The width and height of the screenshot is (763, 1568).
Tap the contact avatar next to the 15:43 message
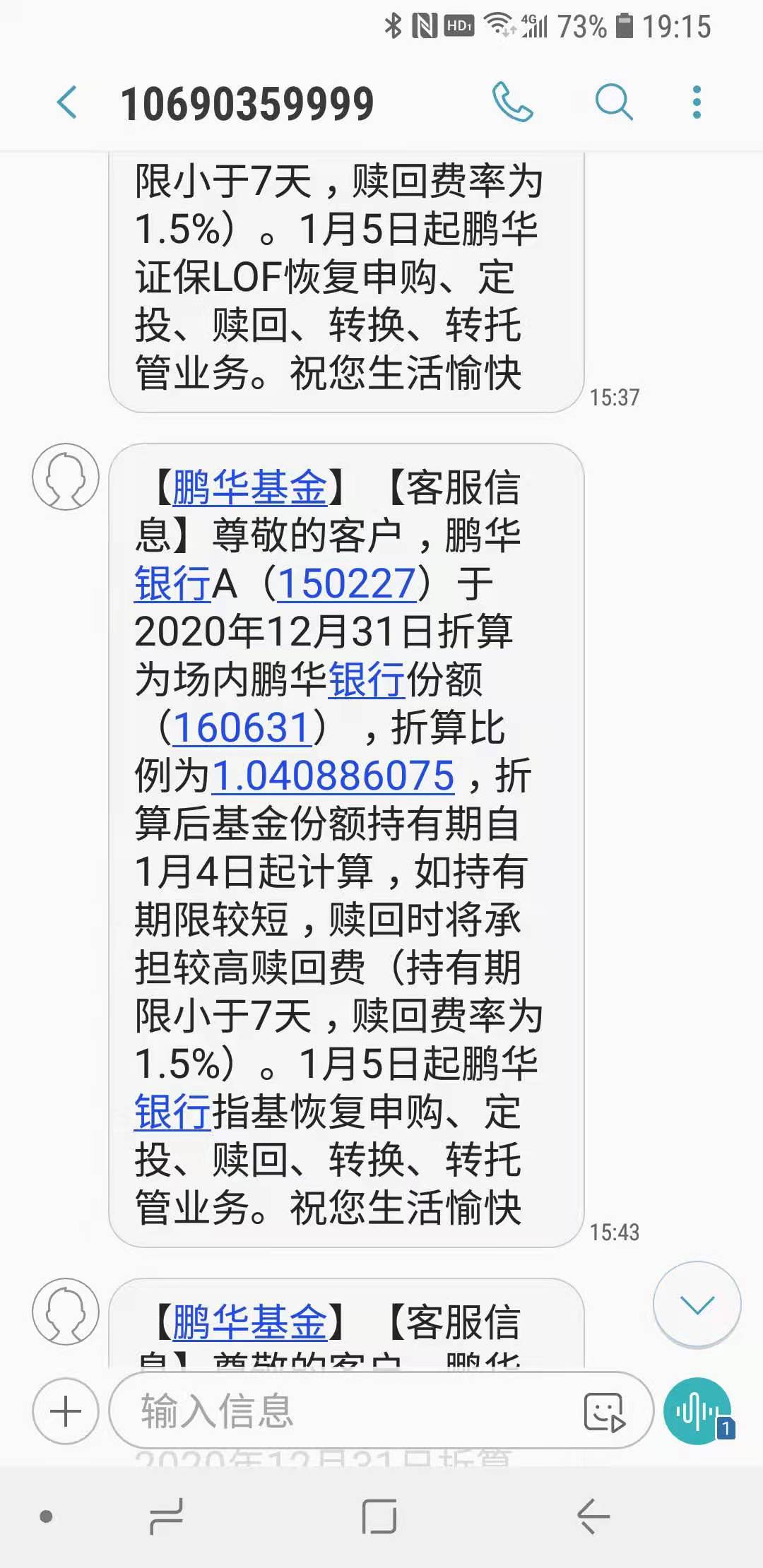click(x=66, y=477)
